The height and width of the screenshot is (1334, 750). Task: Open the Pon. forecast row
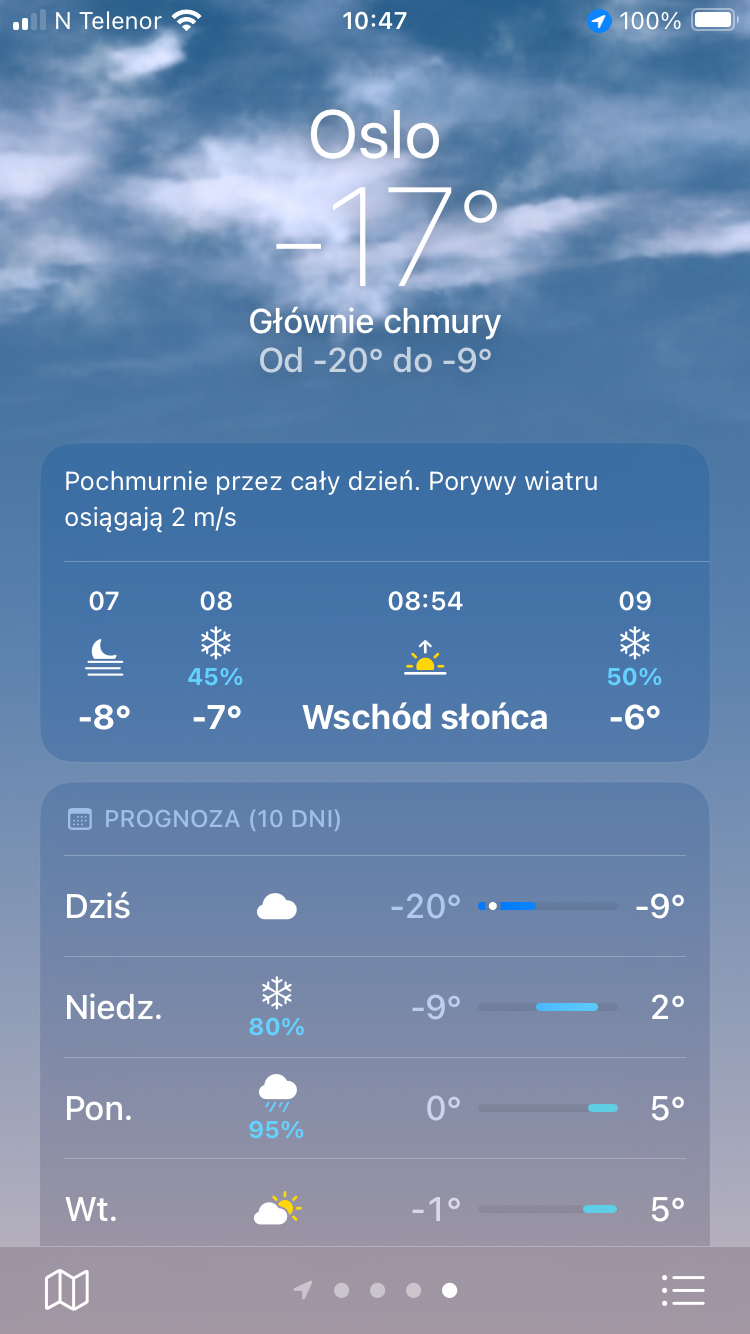[x=374, y=1109]
